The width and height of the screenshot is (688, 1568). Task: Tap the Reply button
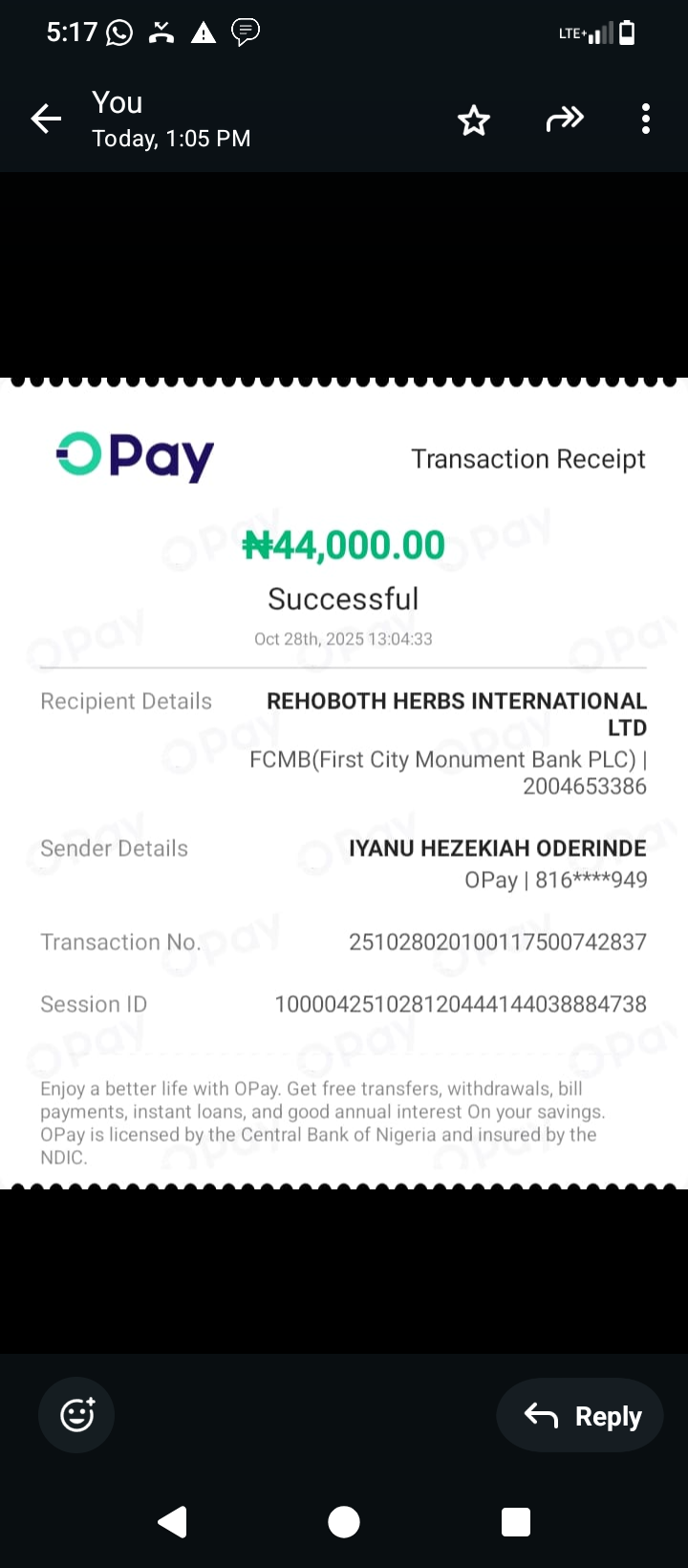click(581, 1415)
